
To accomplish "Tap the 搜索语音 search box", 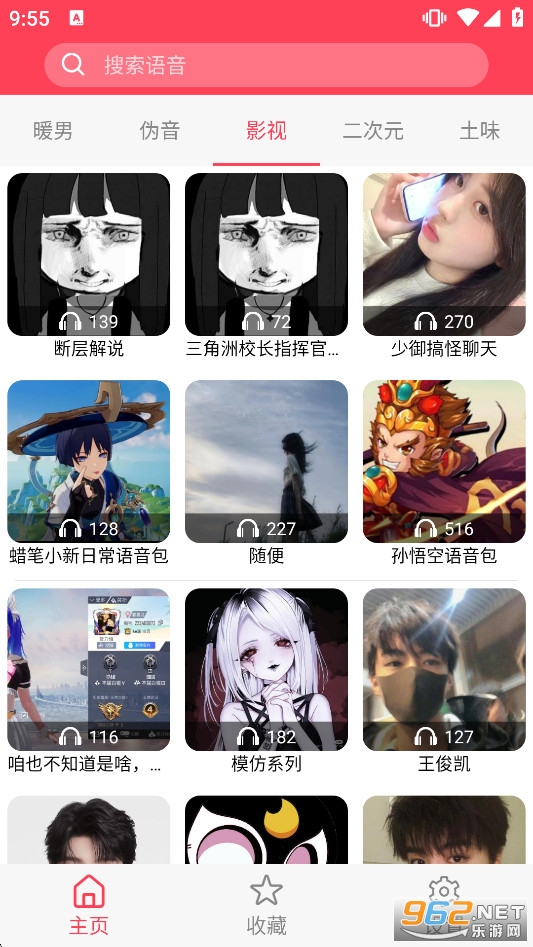I will [266, 65].
